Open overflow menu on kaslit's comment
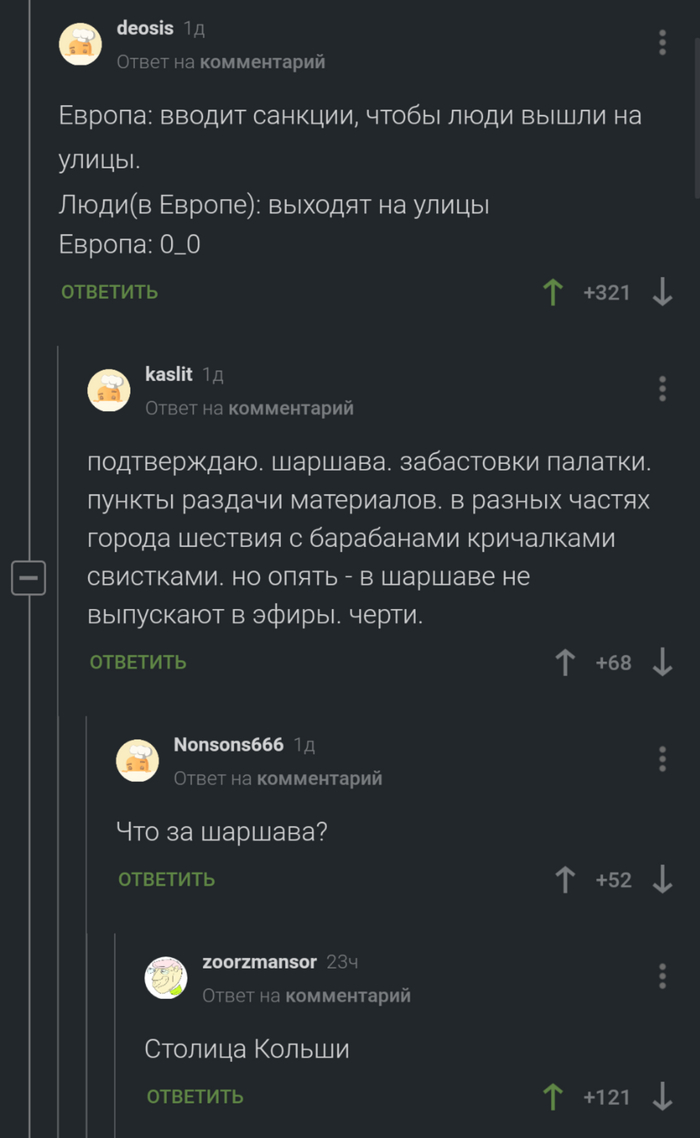 662,388
